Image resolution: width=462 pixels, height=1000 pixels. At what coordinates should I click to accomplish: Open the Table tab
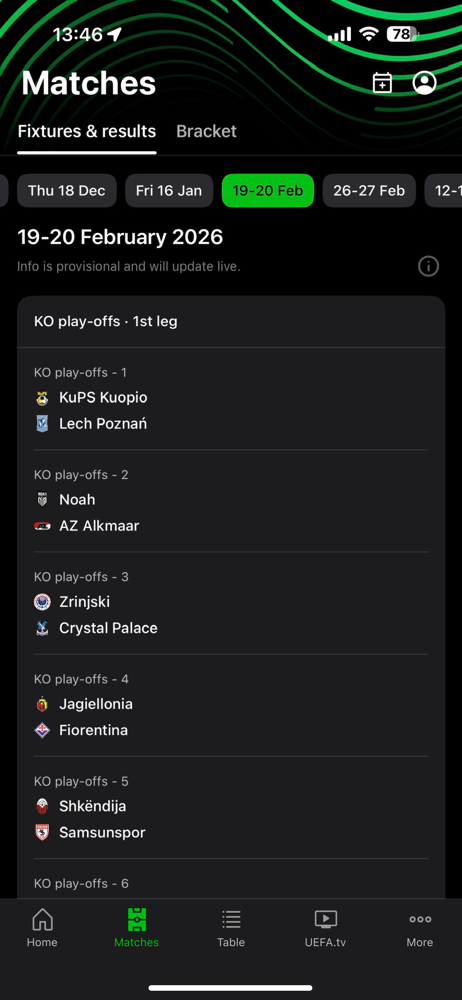point(231,928)
